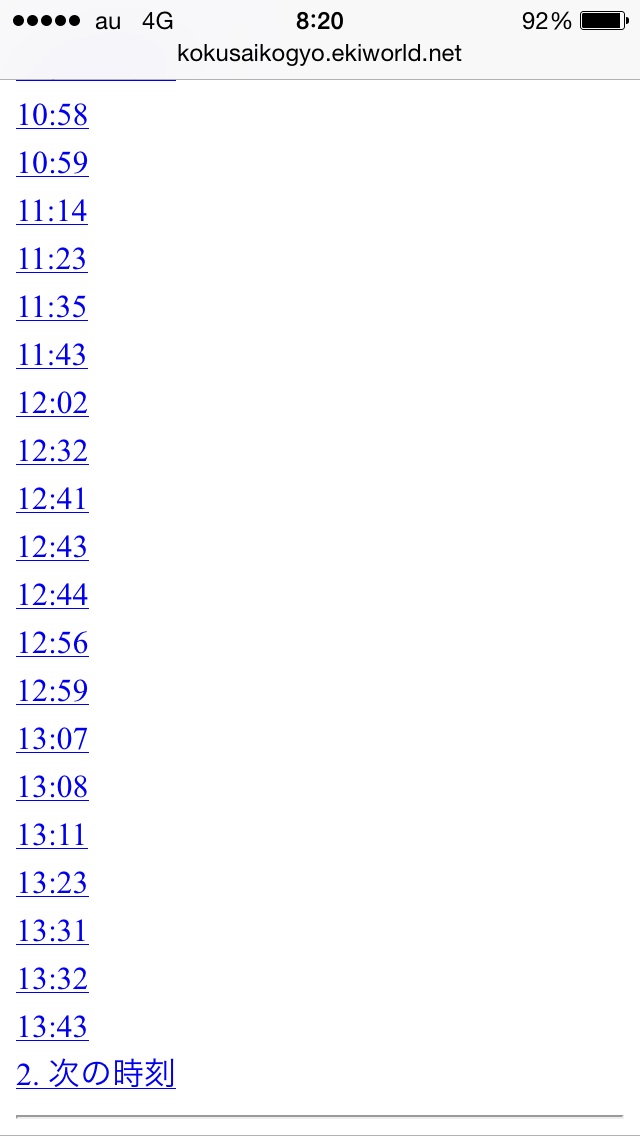Viewport: 640px width, 1136px height.
Task: Choose the 12:43 time link
Action: click(x=52, y=548)
